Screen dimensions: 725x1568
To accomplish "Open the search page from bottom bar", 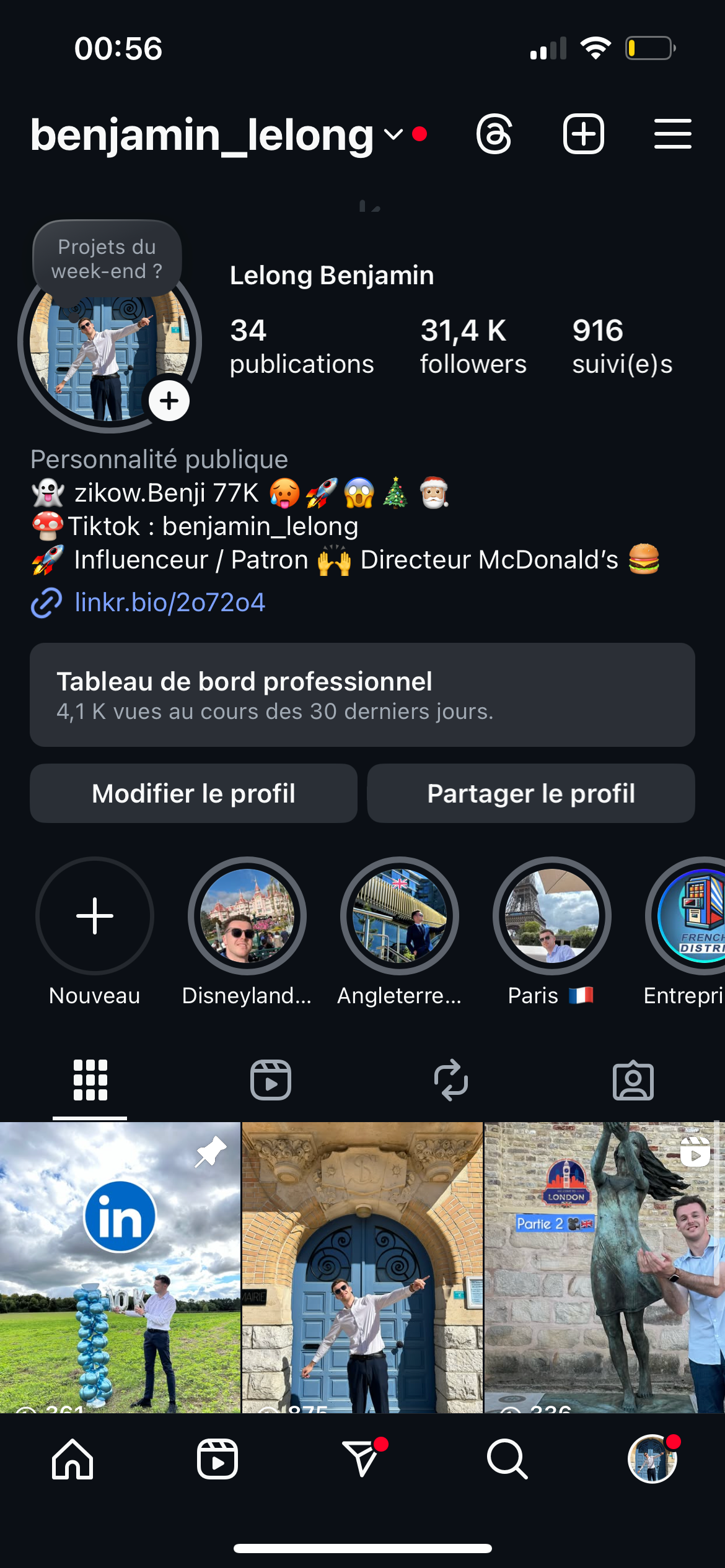I will coord(507,1459).
